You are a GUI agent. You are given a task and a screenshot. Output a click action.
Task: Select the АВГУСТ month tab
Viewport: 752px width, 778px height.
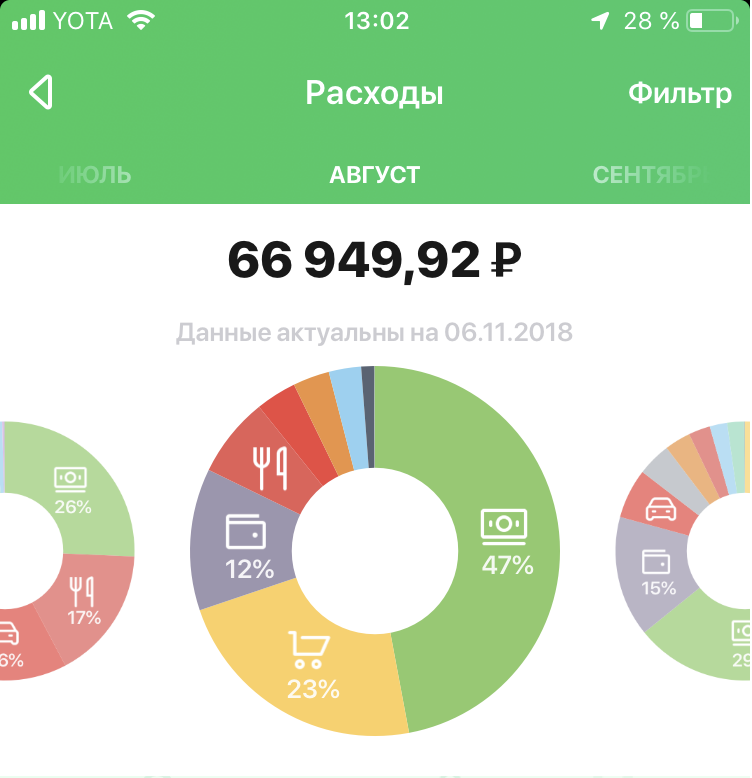[374, 175]
